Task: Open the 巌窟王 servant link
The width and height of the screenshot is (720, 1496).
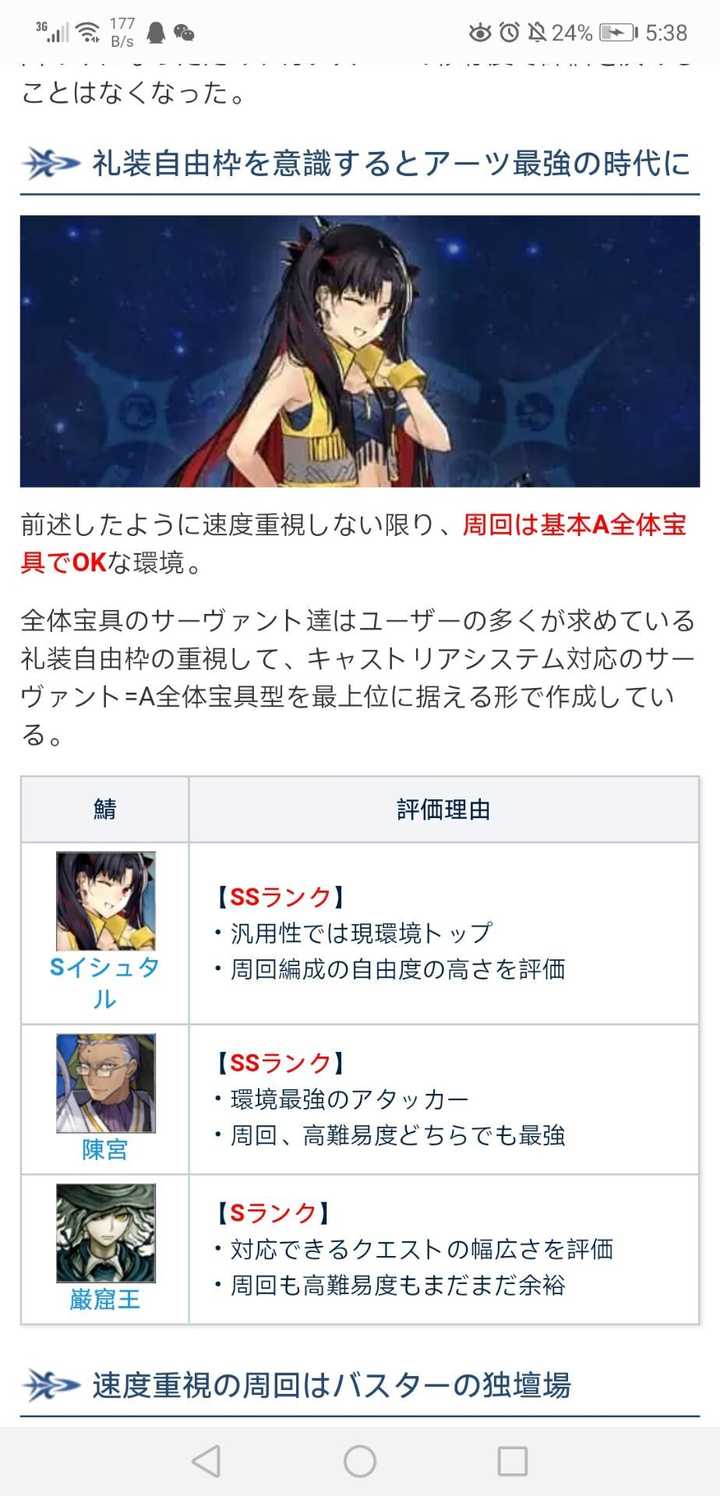Action: pos(104,1301)
